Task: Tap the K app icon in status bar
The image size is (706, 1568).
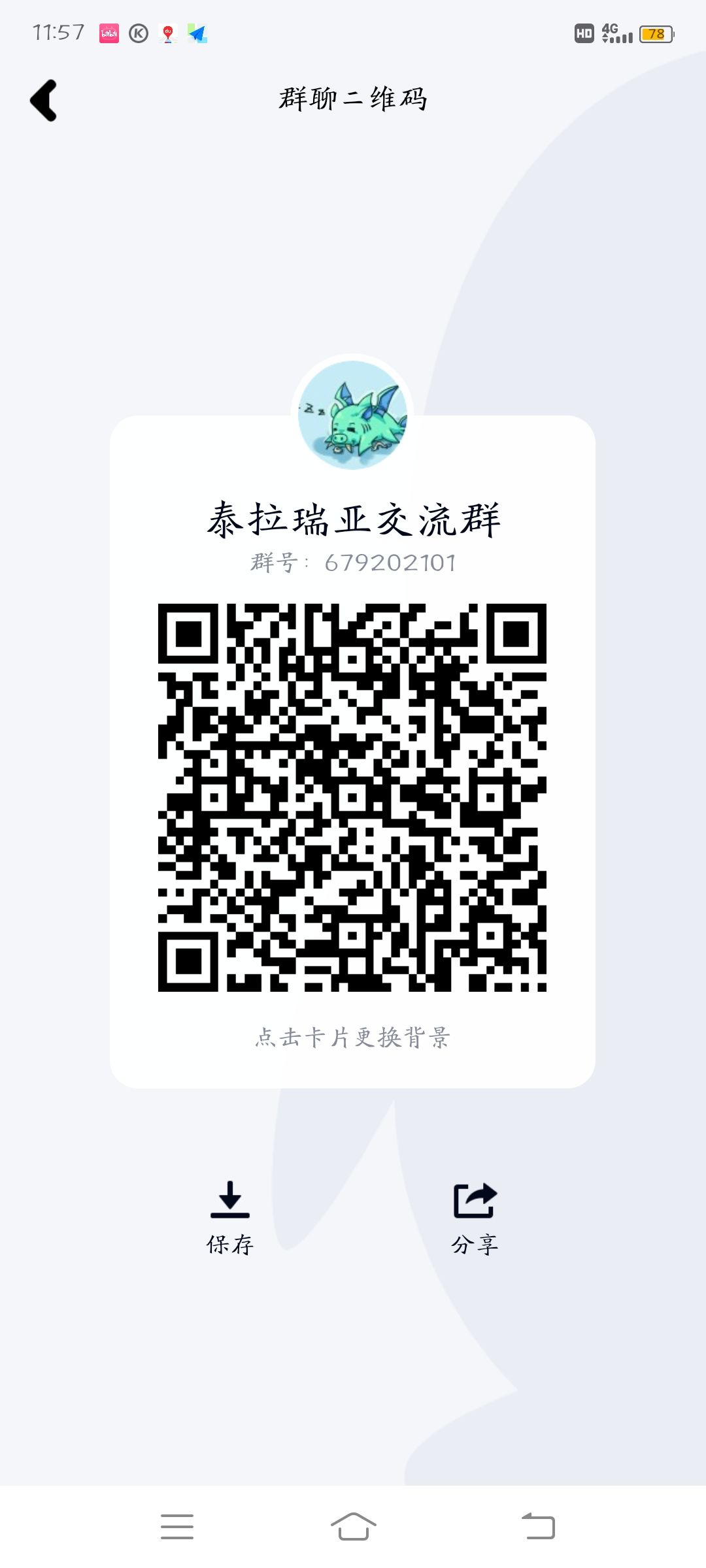Action: click(138, 33)
